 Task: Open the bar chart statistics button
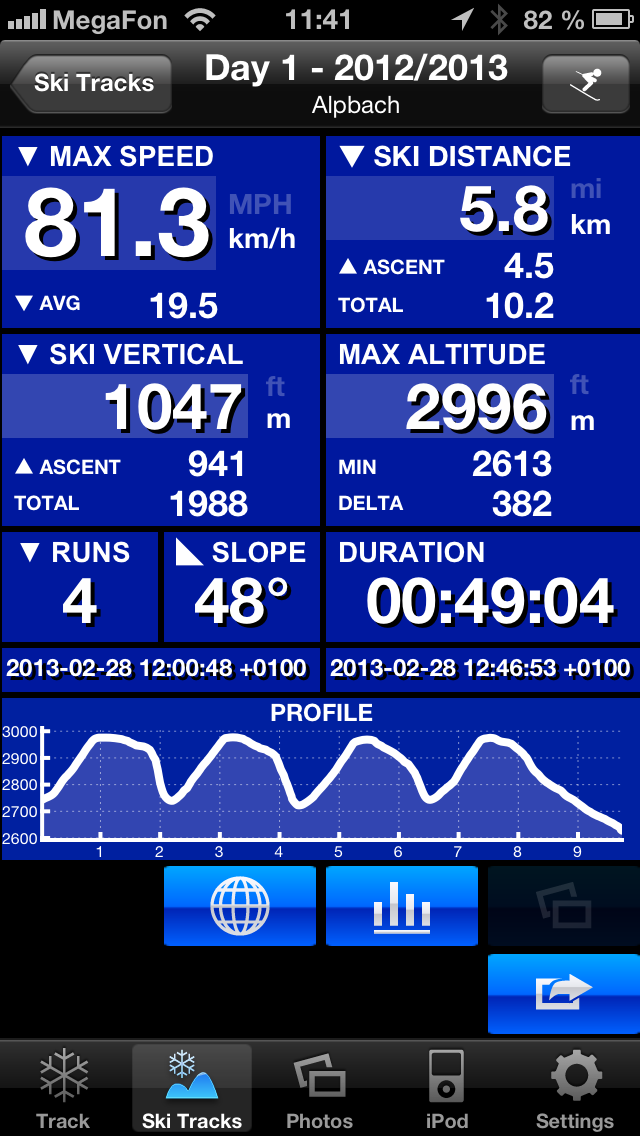402,906
